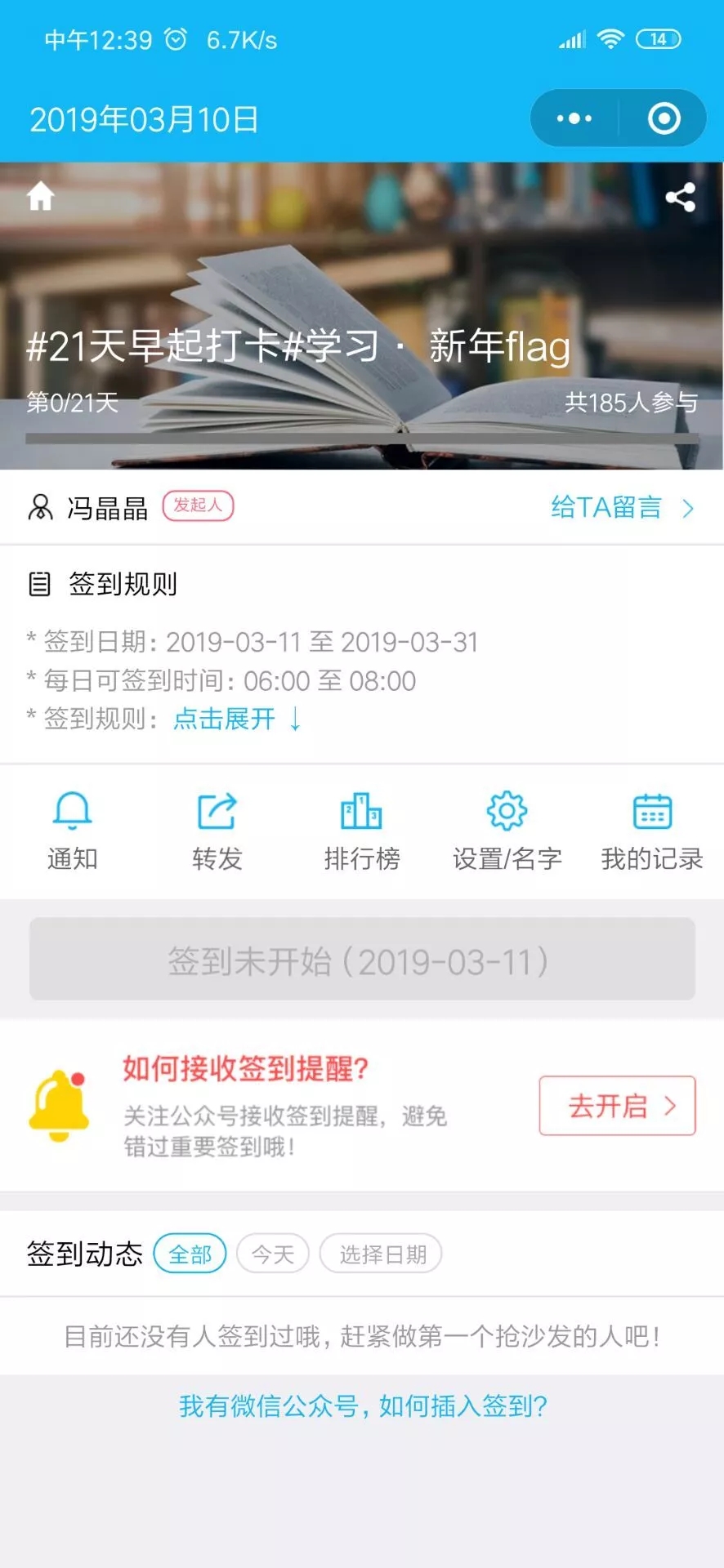Open 设置/名字 settings
Viewport: 724px width, 1568px height.
[x=507, y=831]
